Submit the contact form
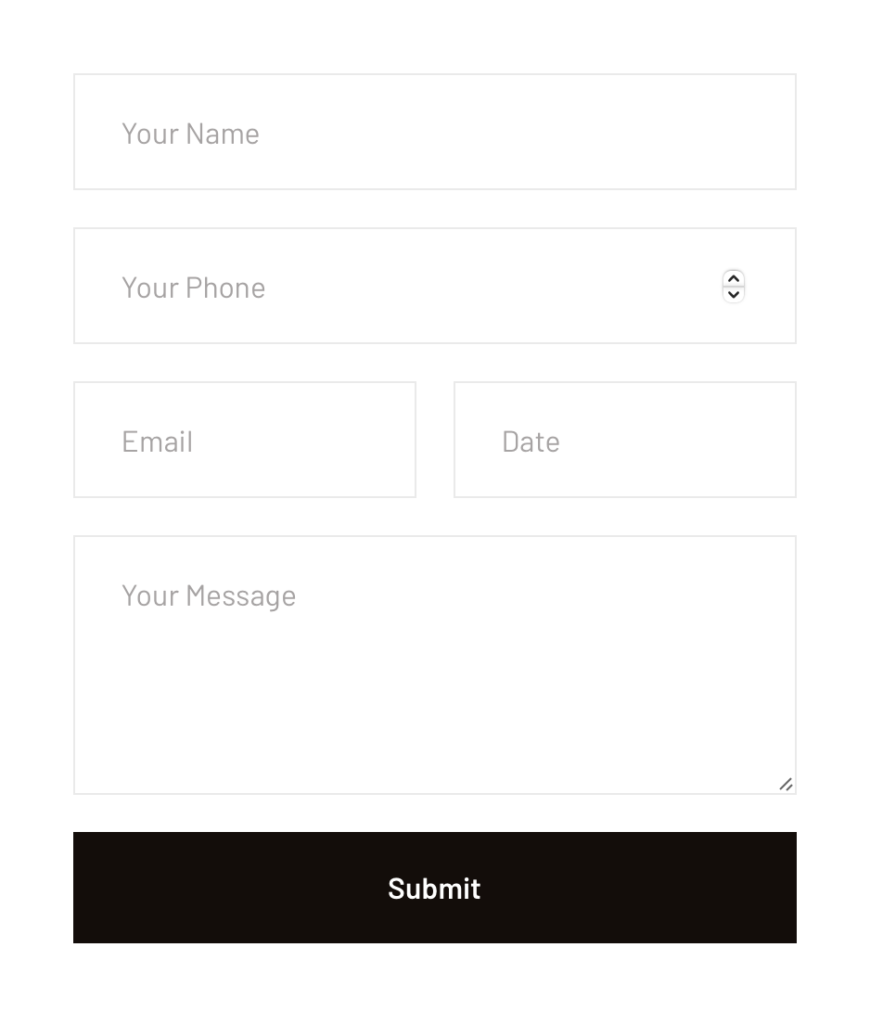 (434, 888)
